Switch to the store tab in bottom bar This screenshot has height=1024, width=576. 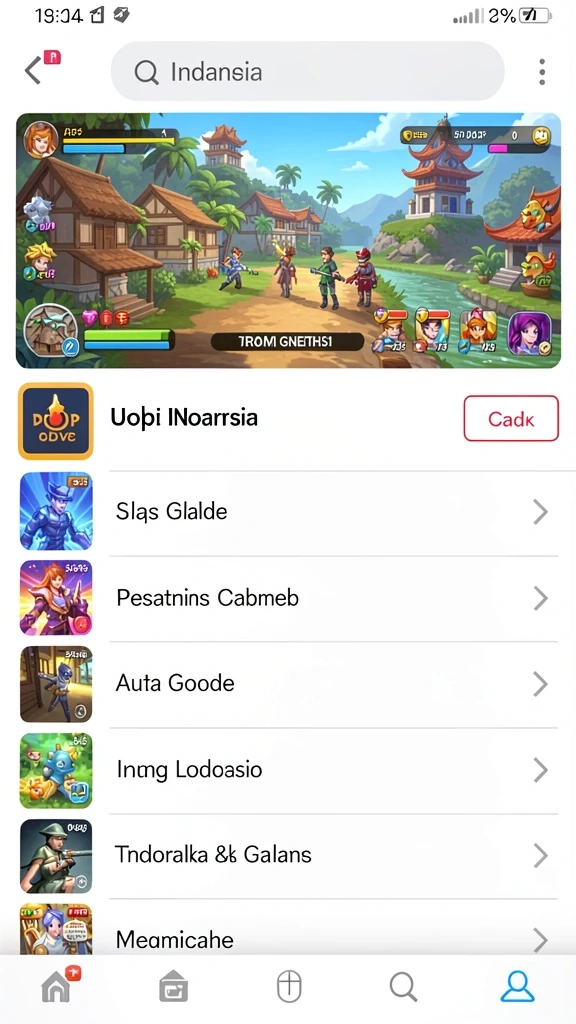click(x=173, y=986)
